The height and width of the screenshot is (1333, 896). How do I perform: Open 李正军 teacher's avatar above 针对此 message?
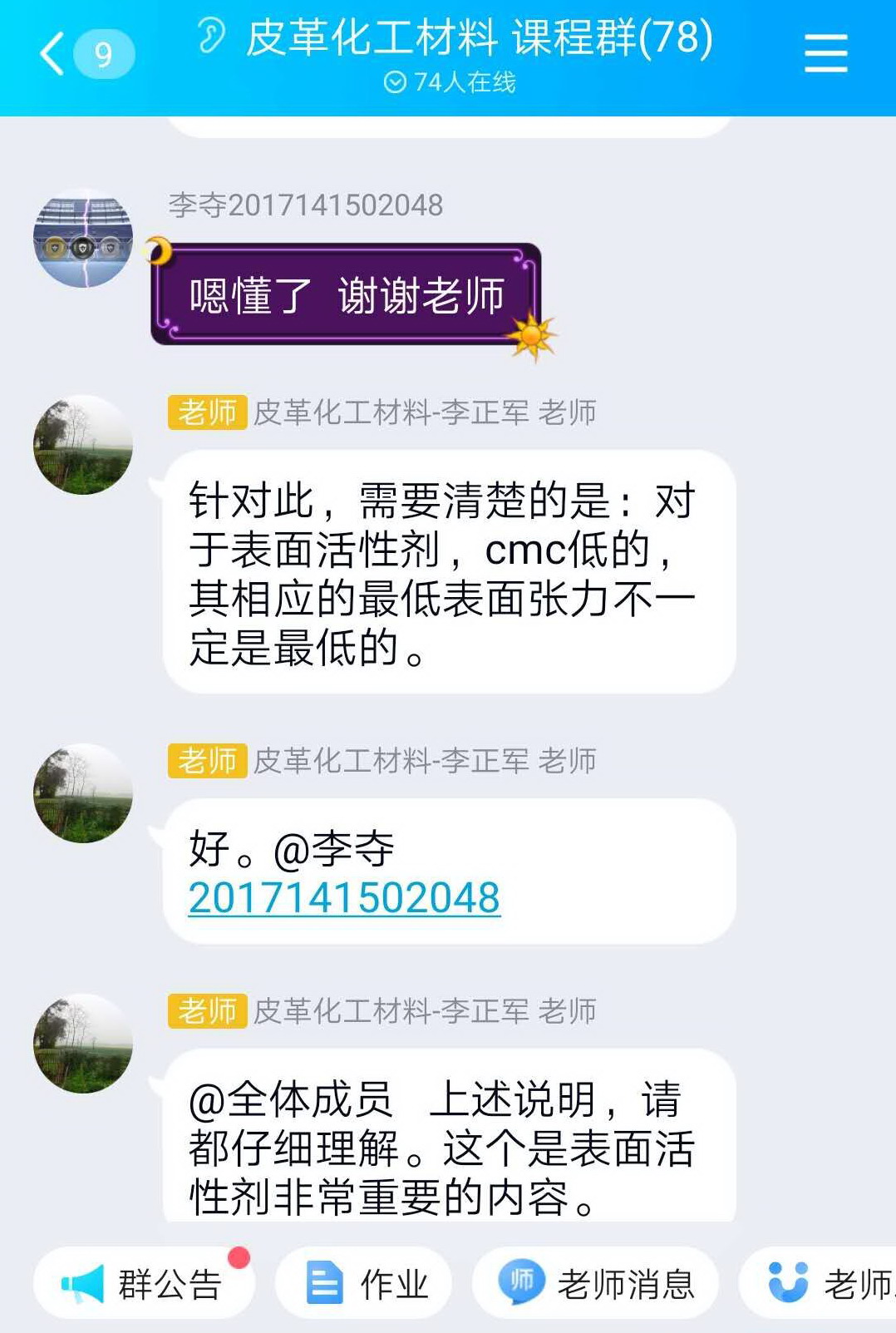tap(83, 445)
